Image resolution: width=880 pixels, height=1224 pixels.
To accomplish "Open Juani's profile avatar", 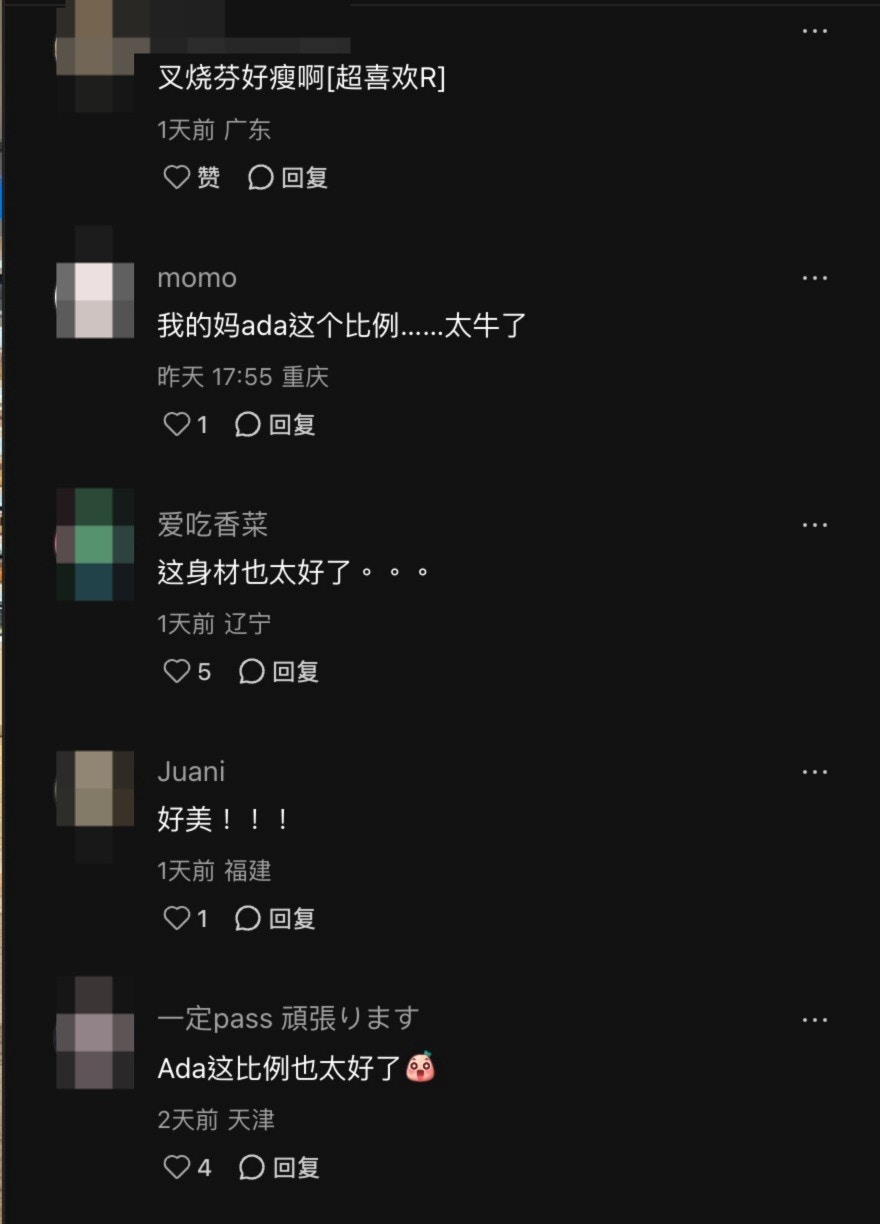I will 95,790.
